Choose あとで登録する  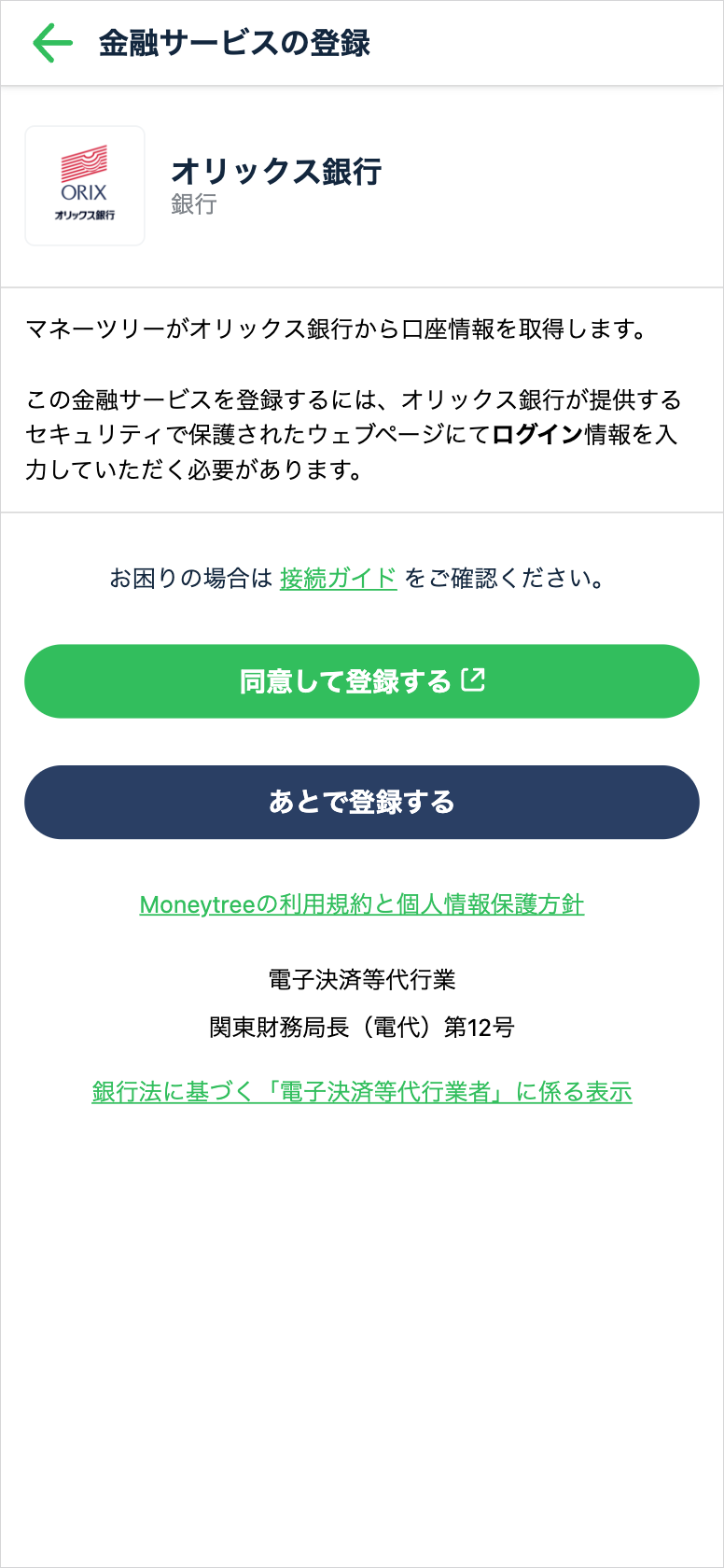coord(362,803)
